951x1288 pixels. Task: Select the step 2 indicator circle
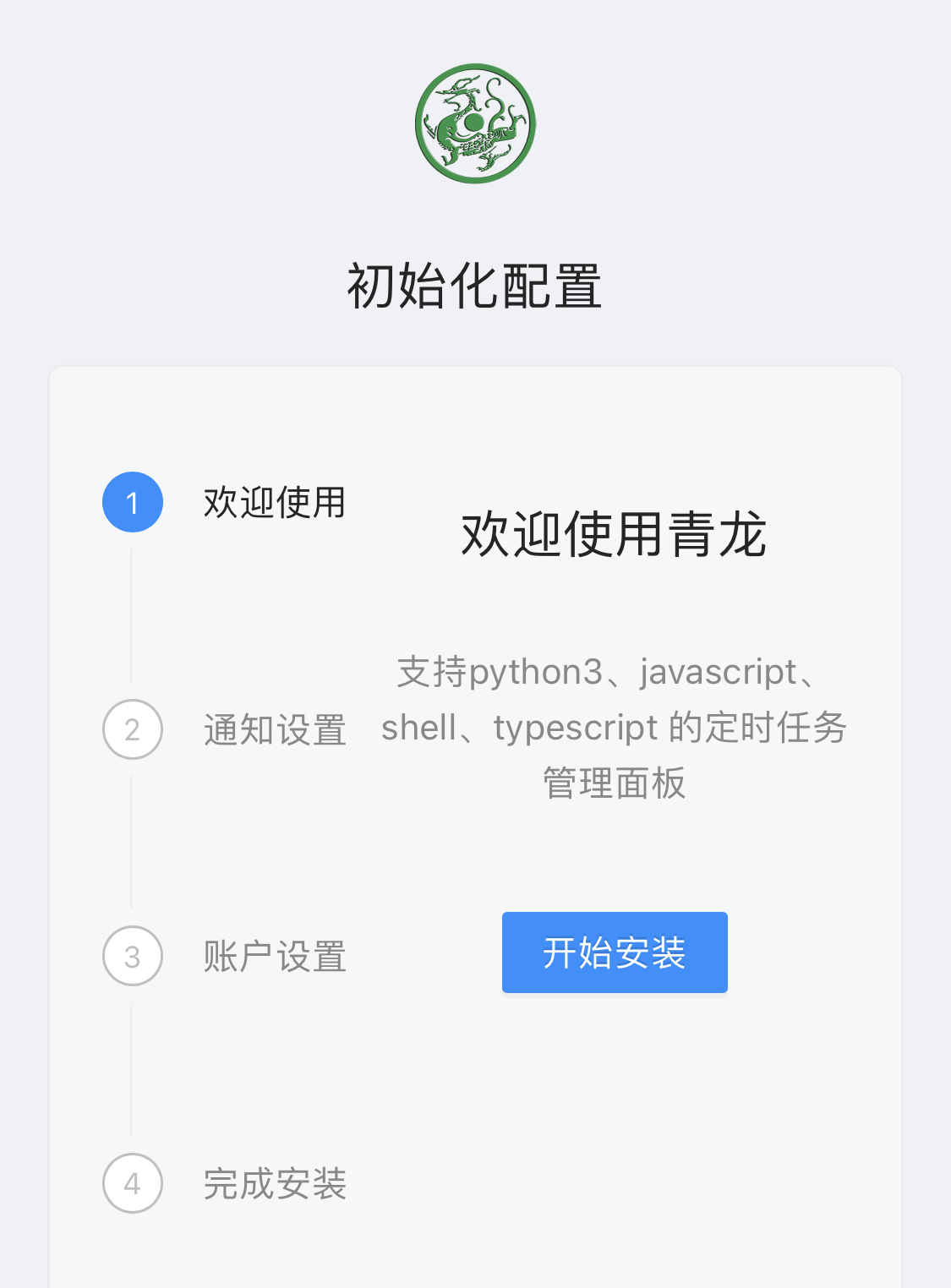[x=132, y=729]
